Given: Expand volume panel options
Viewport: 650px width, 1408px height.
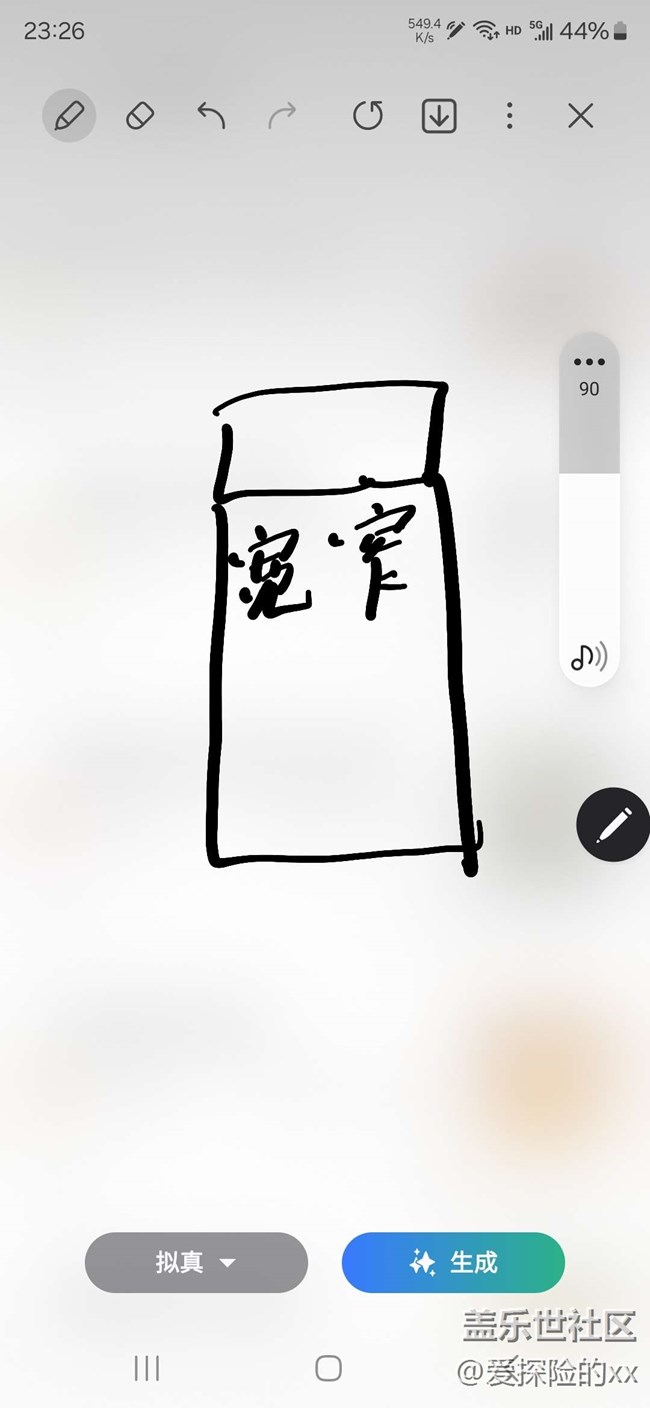Looking at the screenshot, I should click(x=589, y=362).
